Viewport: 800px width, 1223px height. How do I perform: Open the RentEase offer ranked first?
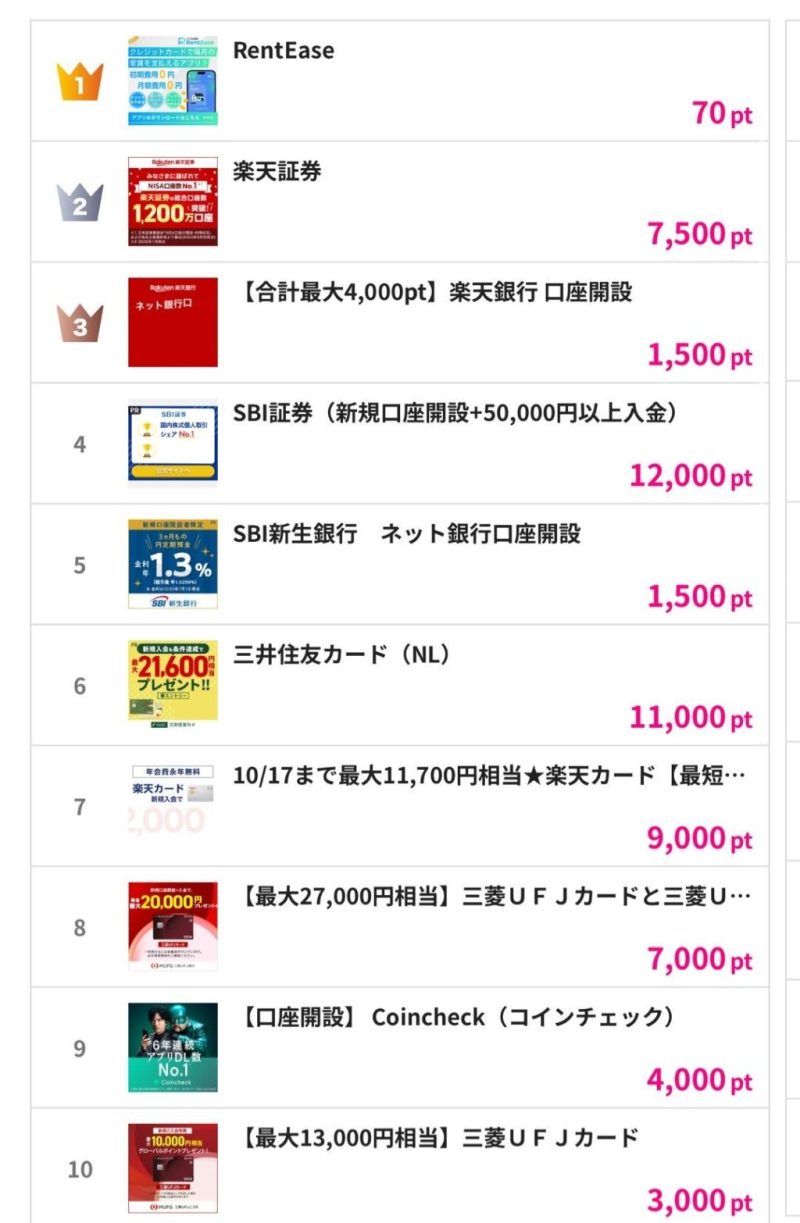(x=284, y=51)
